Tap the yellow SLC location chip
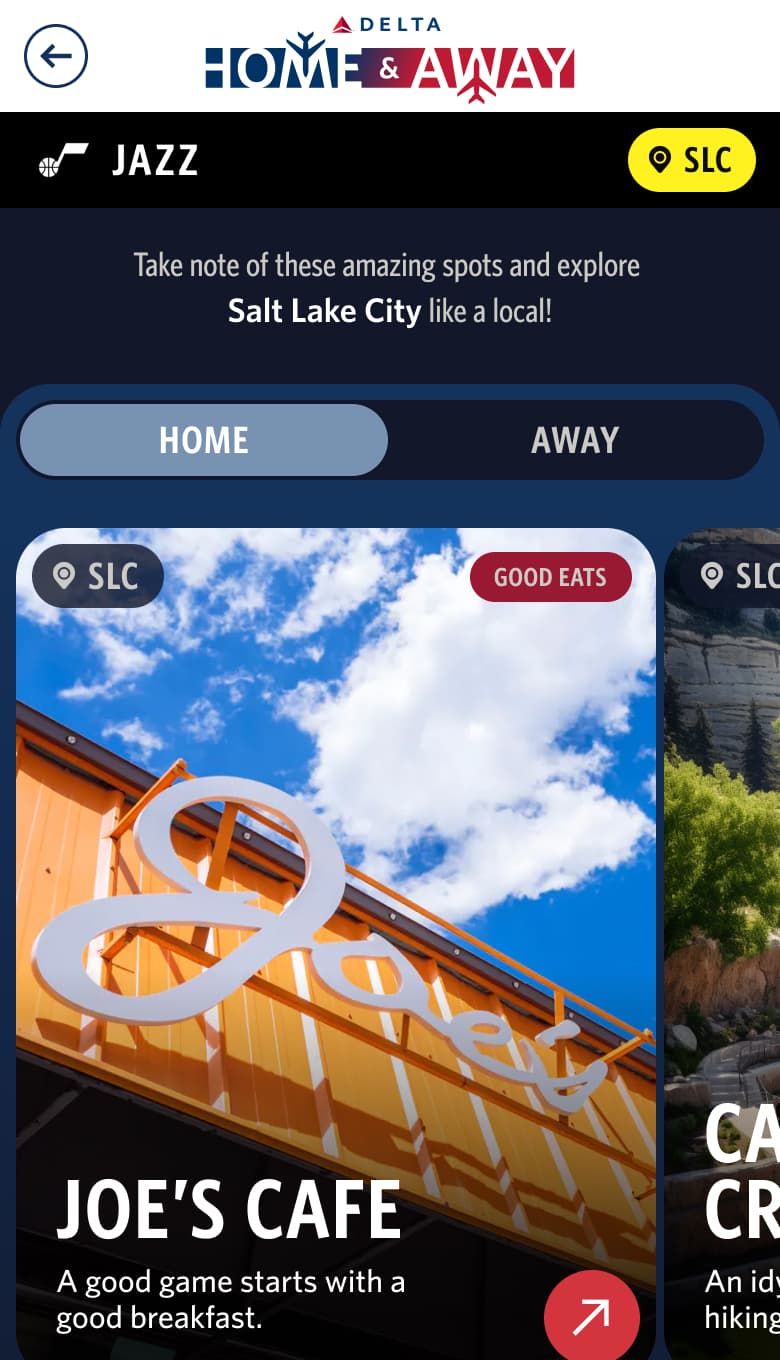This screenshot has width=780, height=1360. coord(691,160)
